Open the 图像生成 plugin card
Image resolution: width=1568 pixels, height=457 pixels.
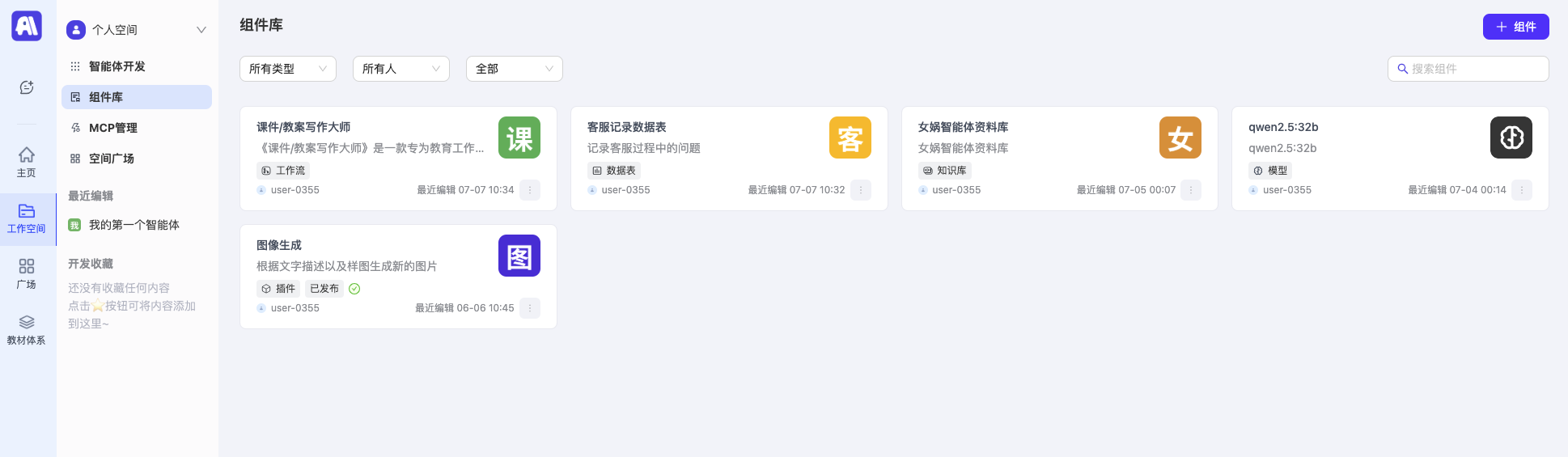tap(372, 256)
